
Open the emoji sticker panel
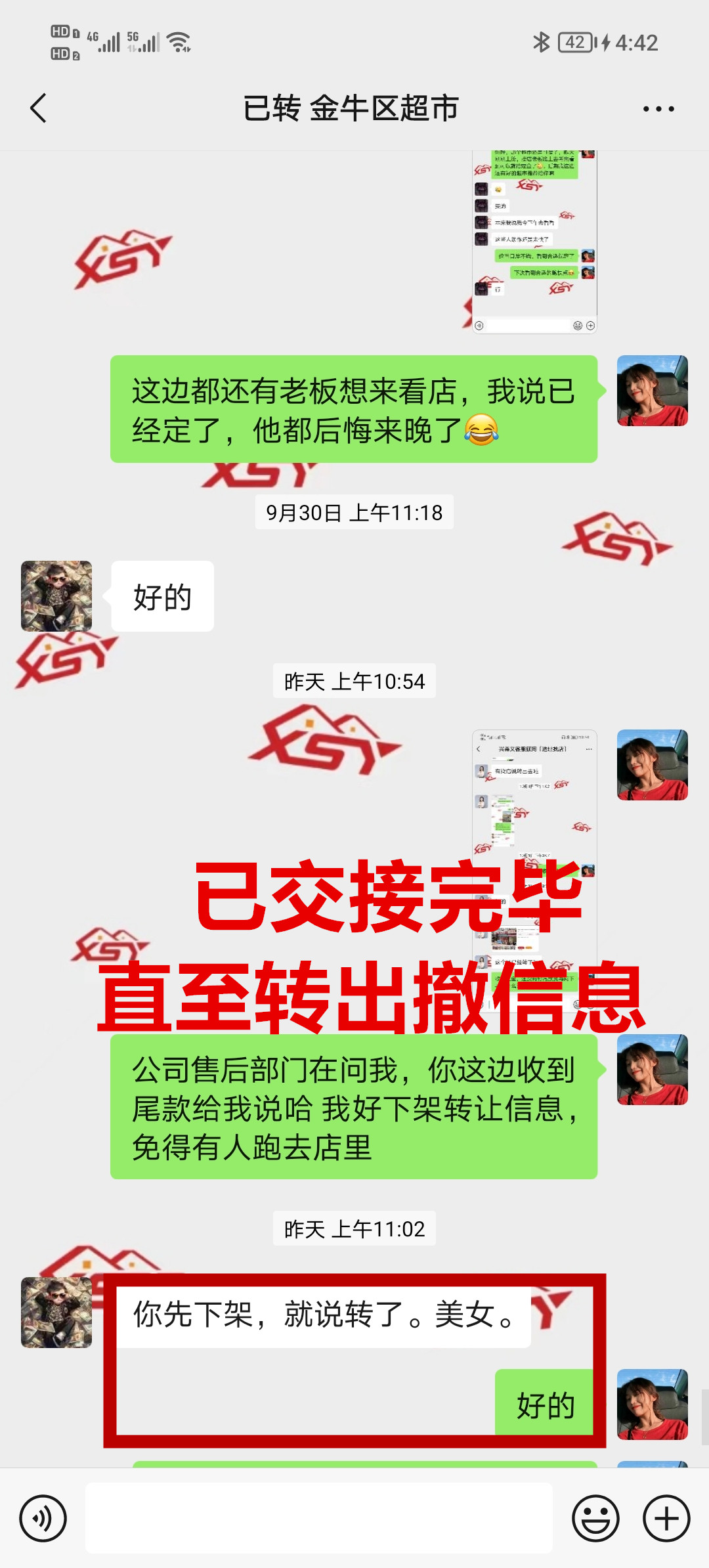click(x=595, y=1518)
